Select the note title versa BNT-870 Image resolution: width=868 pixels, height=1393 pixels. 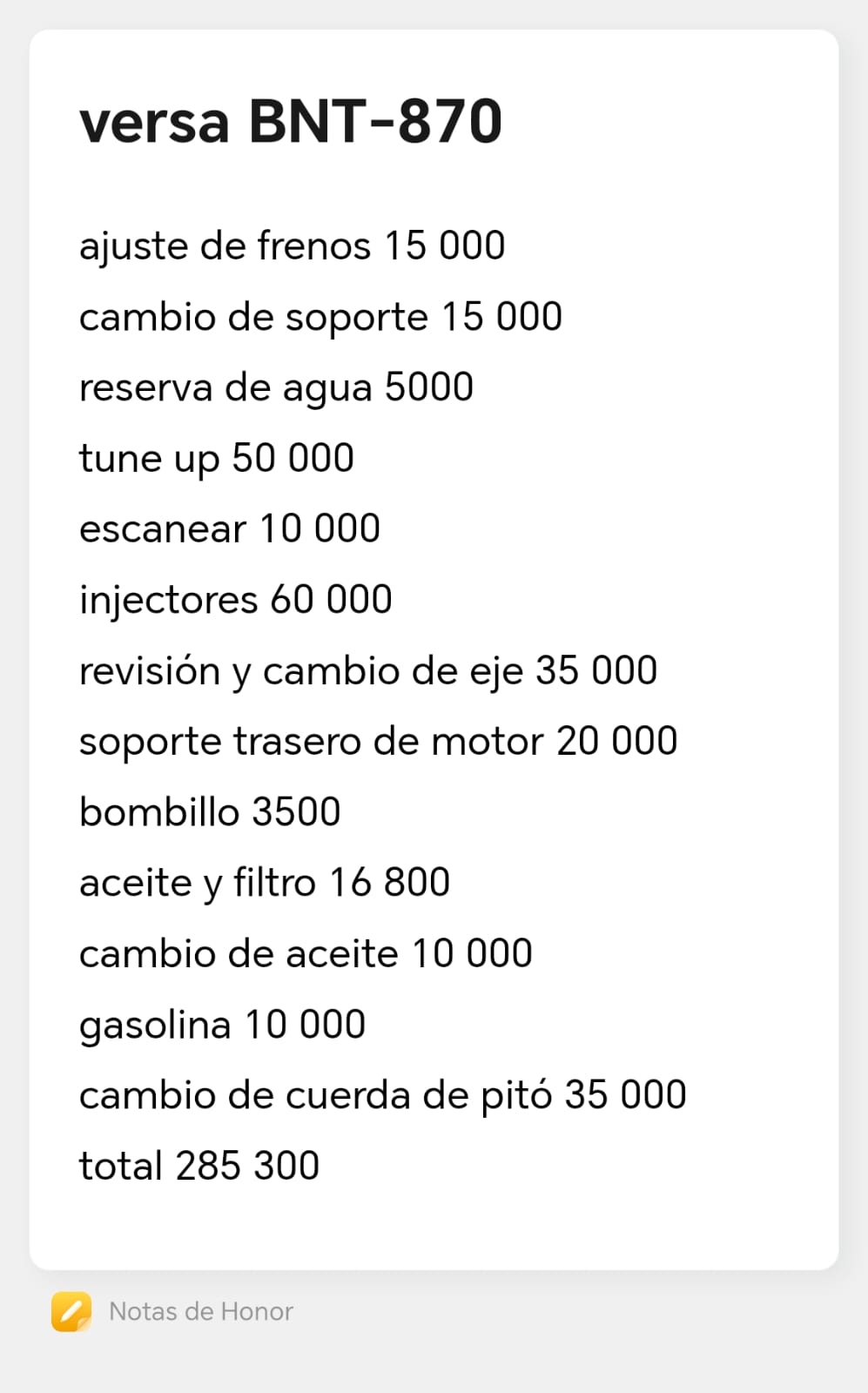pos(291,122)
